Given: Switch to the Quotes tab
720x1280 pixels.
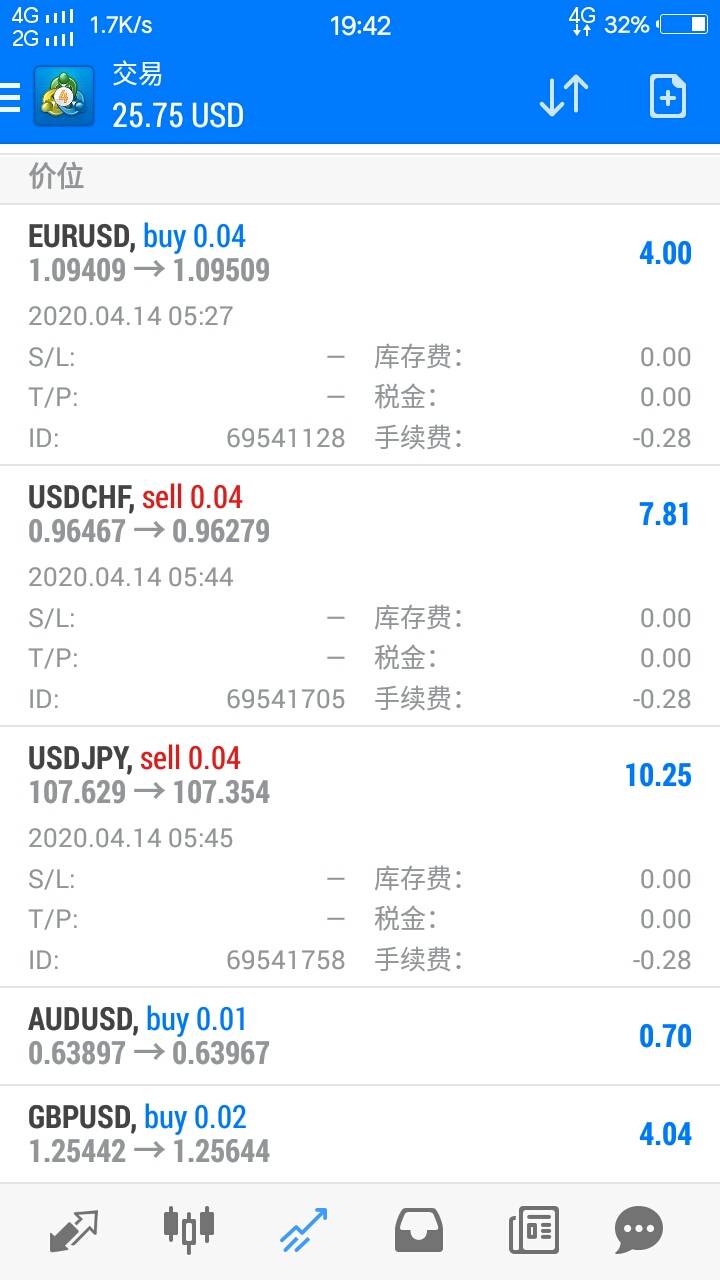Looking at the screenshot, I should [74, 1230].
